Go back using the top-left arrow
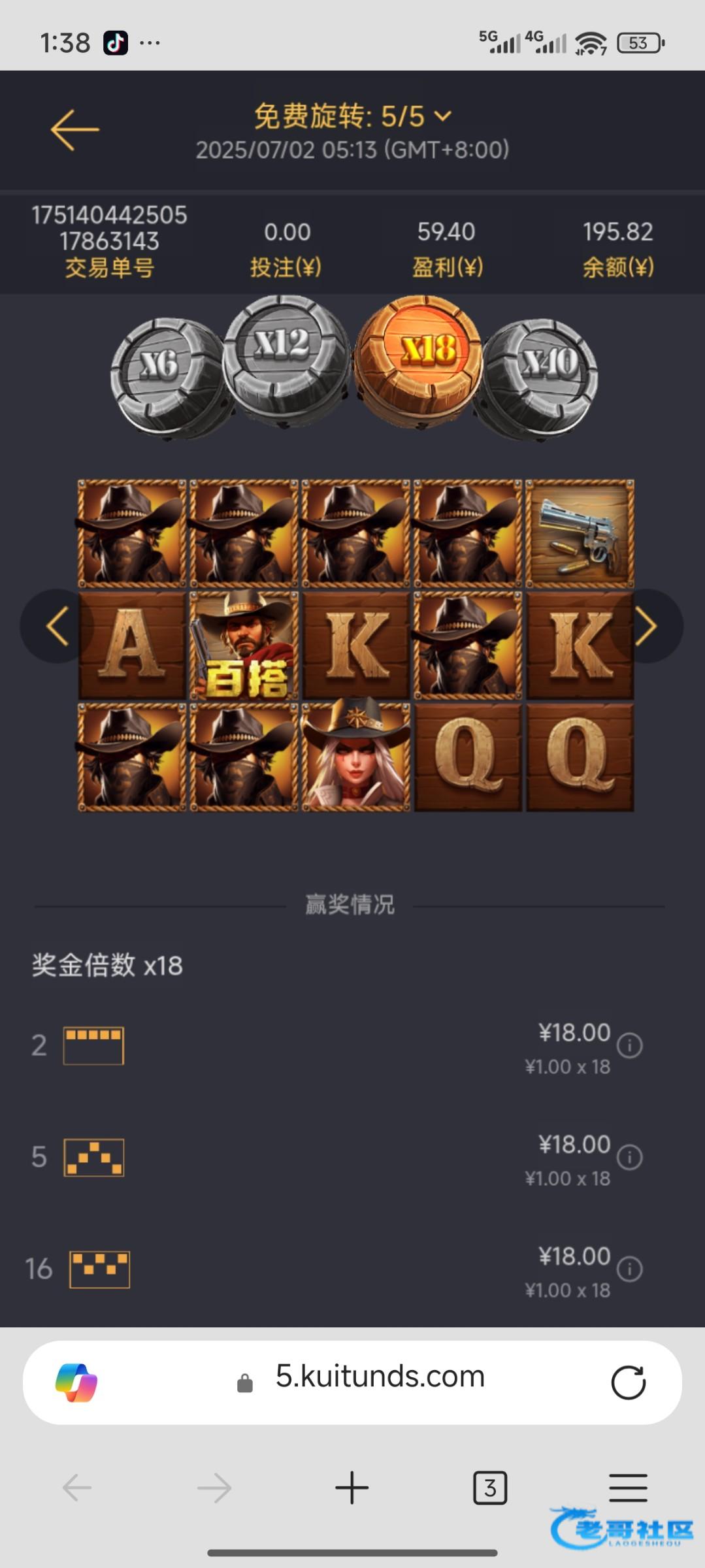This screenshot has height=1568, width=705. point(74,129)
